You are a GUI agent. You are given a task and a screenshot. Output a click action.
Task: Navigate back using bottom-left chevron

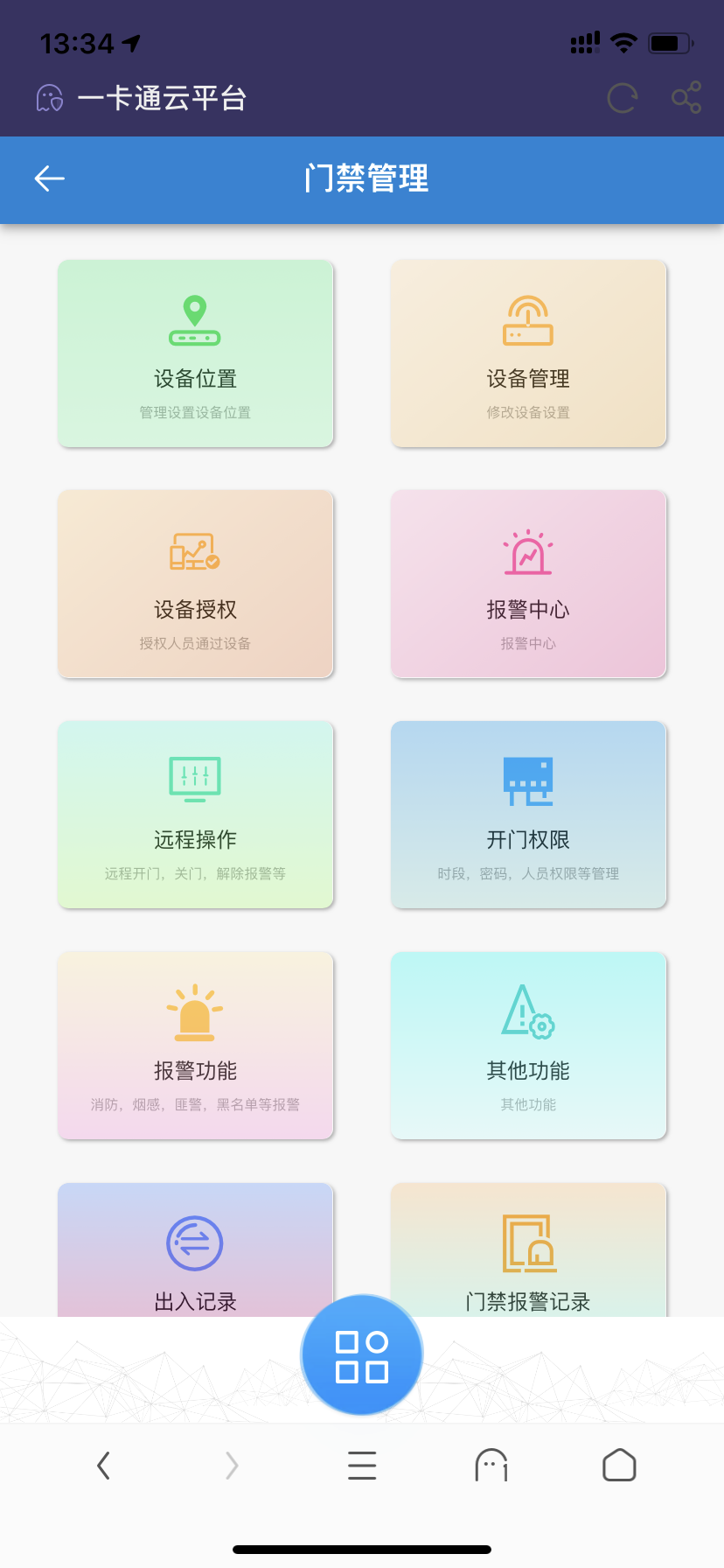[x=103, y=1465]
